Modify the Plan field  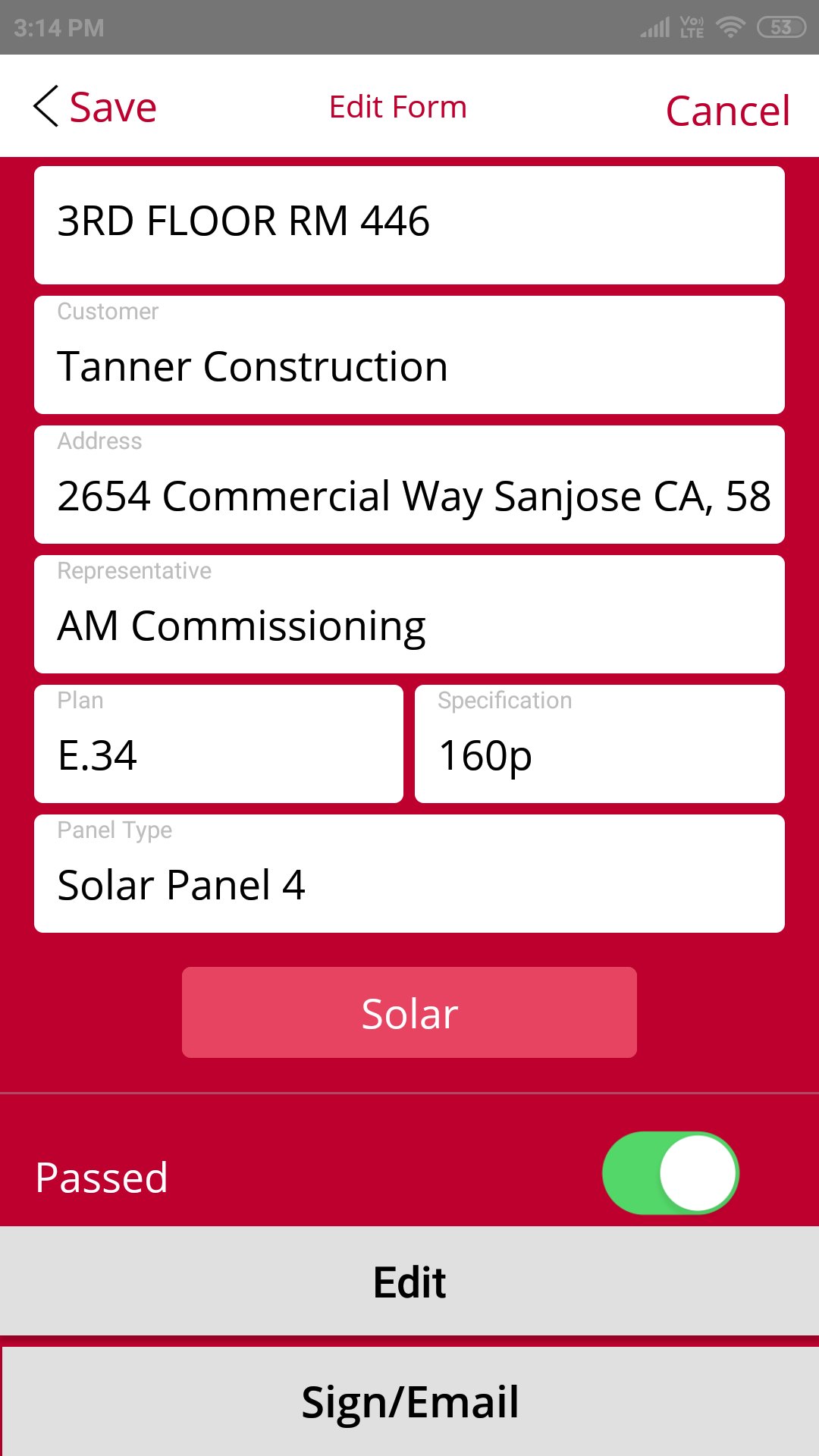[218, 744]
